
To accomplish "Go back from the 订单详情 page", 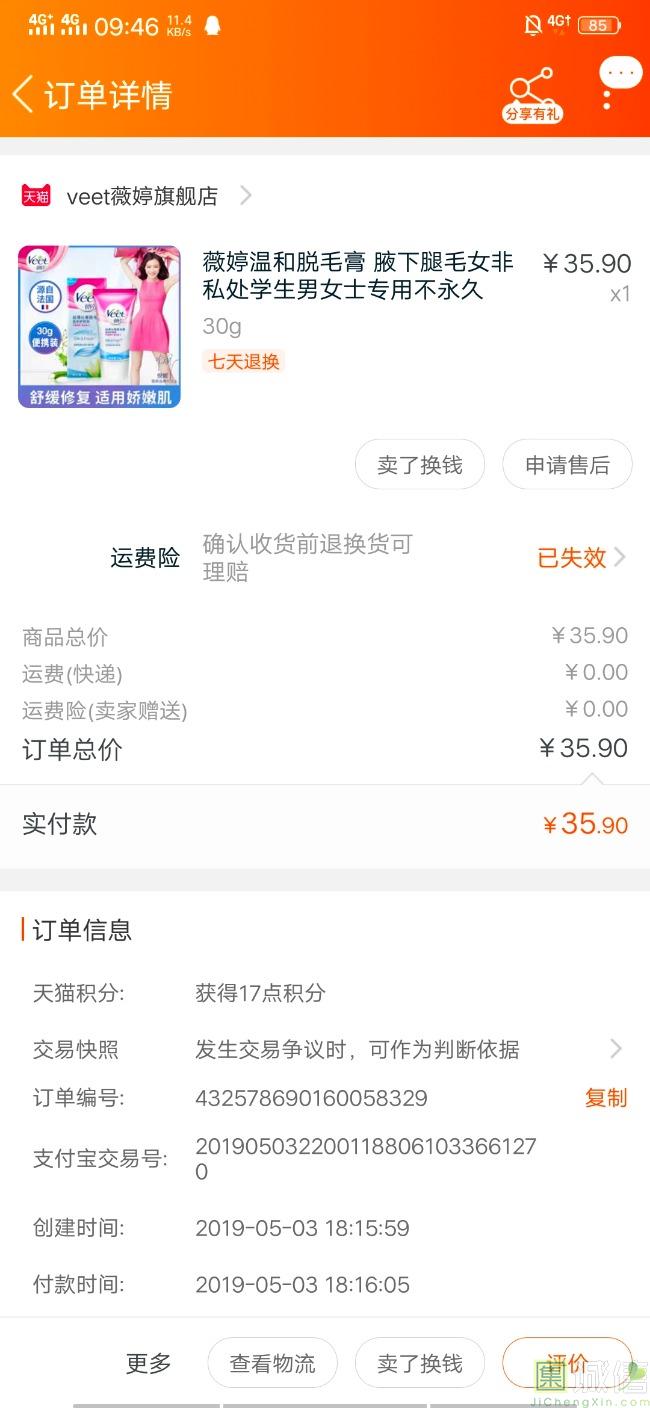I will click(22, 95).
